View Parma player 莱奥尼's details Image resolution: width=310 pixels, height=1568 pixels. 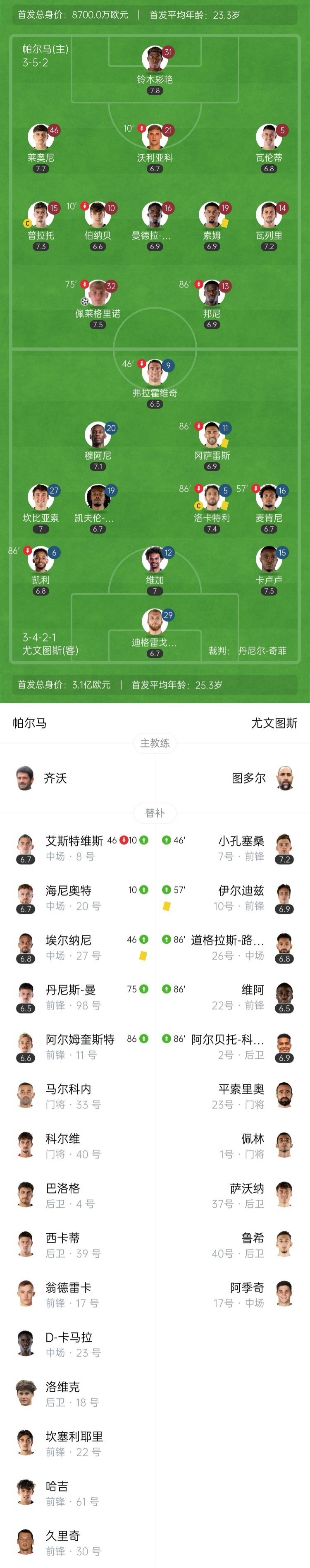point(41,138)
